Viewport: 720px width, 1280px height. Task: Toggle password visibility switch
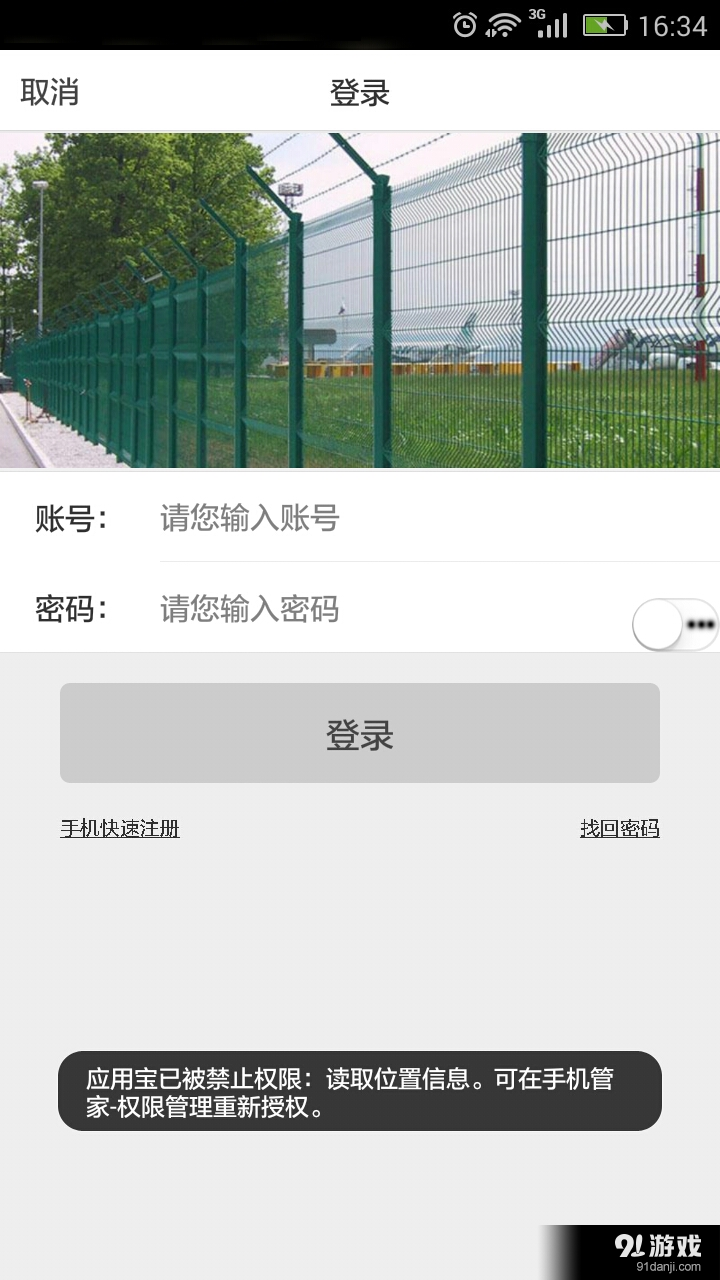pos(676,625)
